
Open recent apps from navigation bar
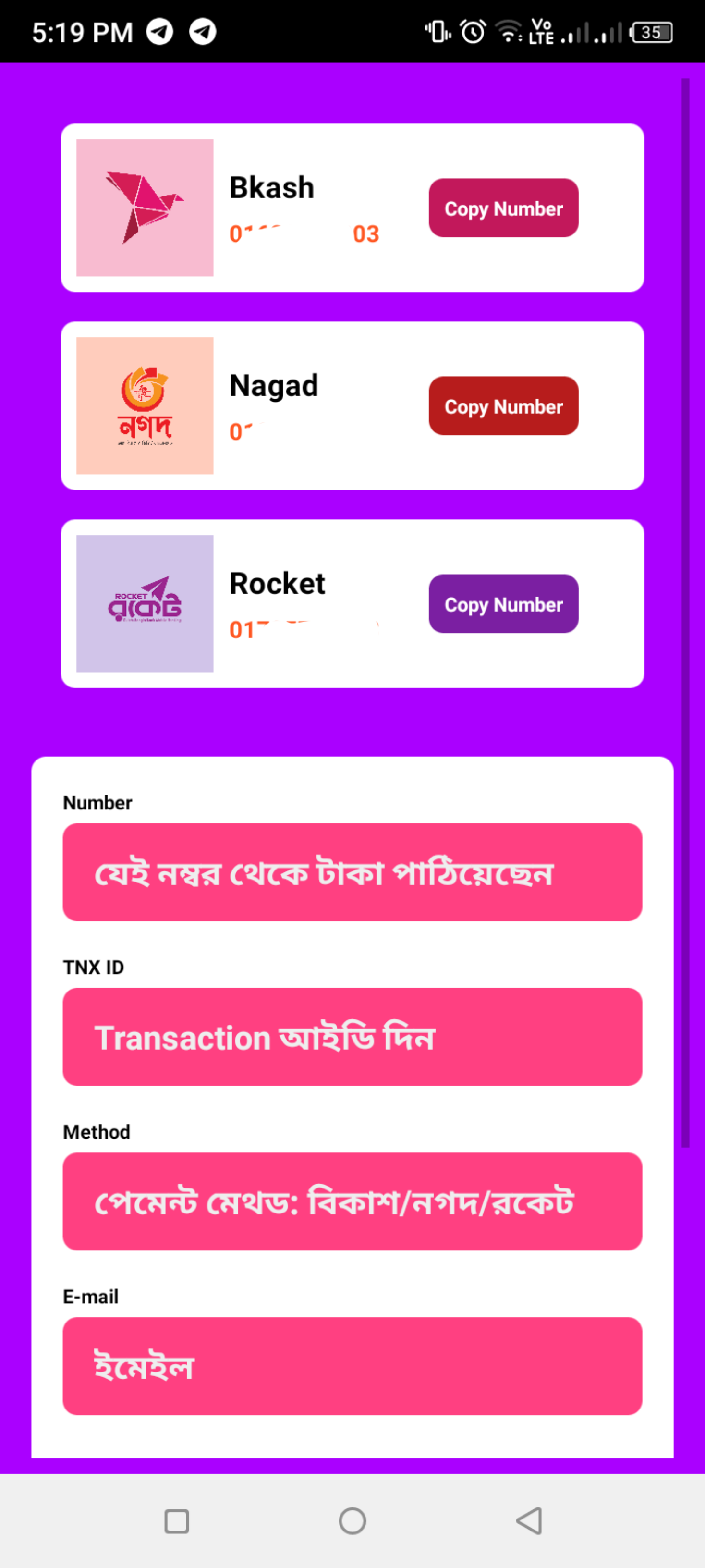(x=176, y=1520)
